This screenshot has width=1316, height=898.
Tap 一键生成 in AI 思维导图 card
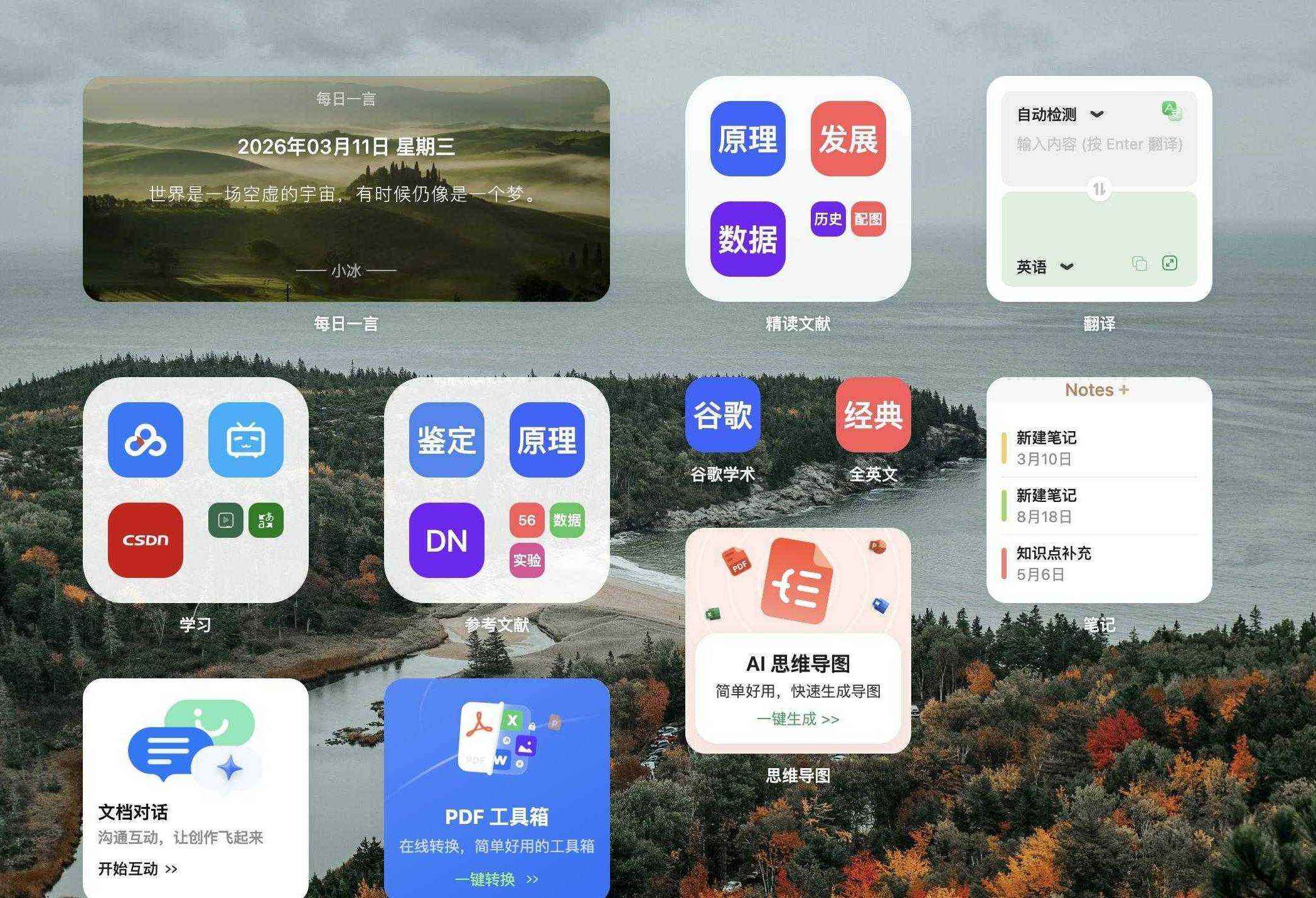click(798, 719)
